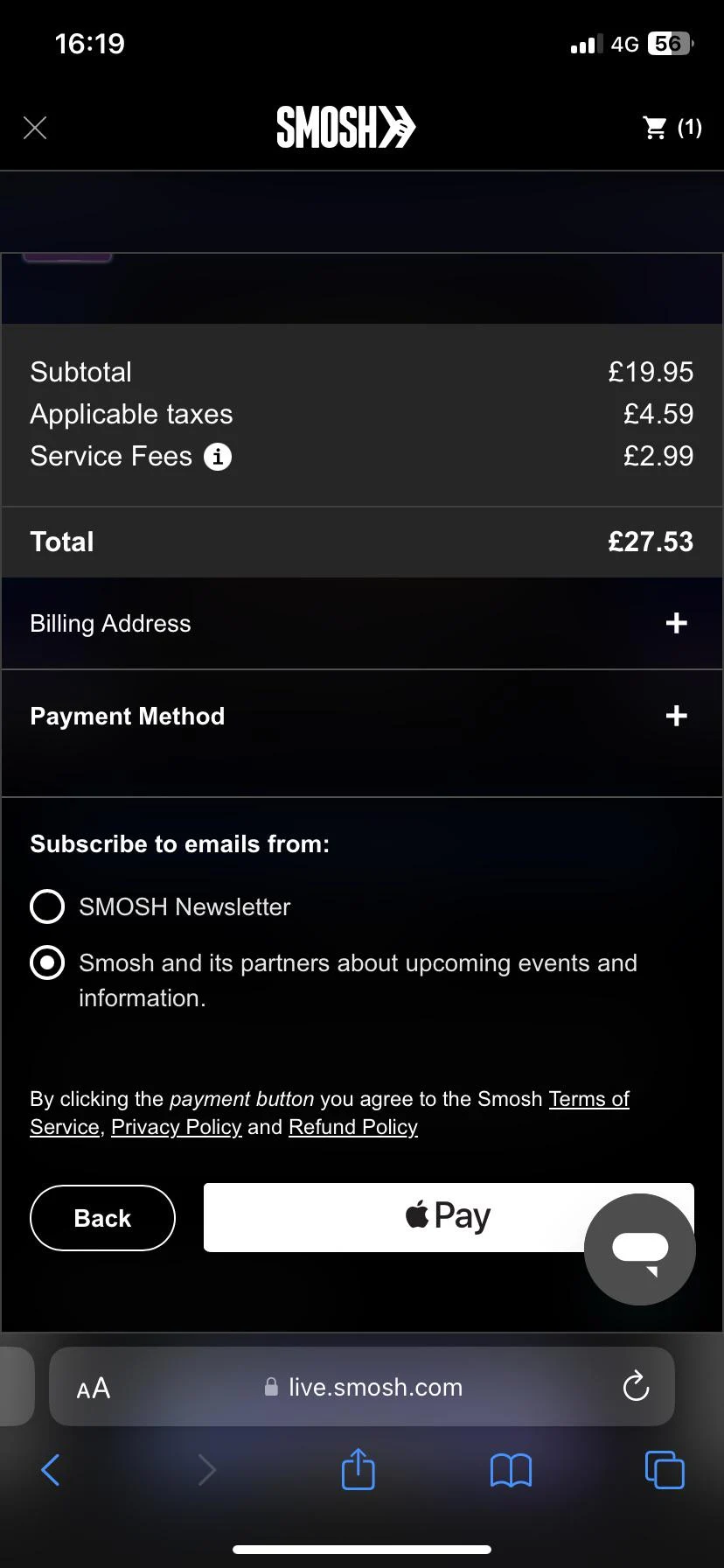Tap the Back button
This screenshot has width=724, height=1568.
[x=102, y=1217]
